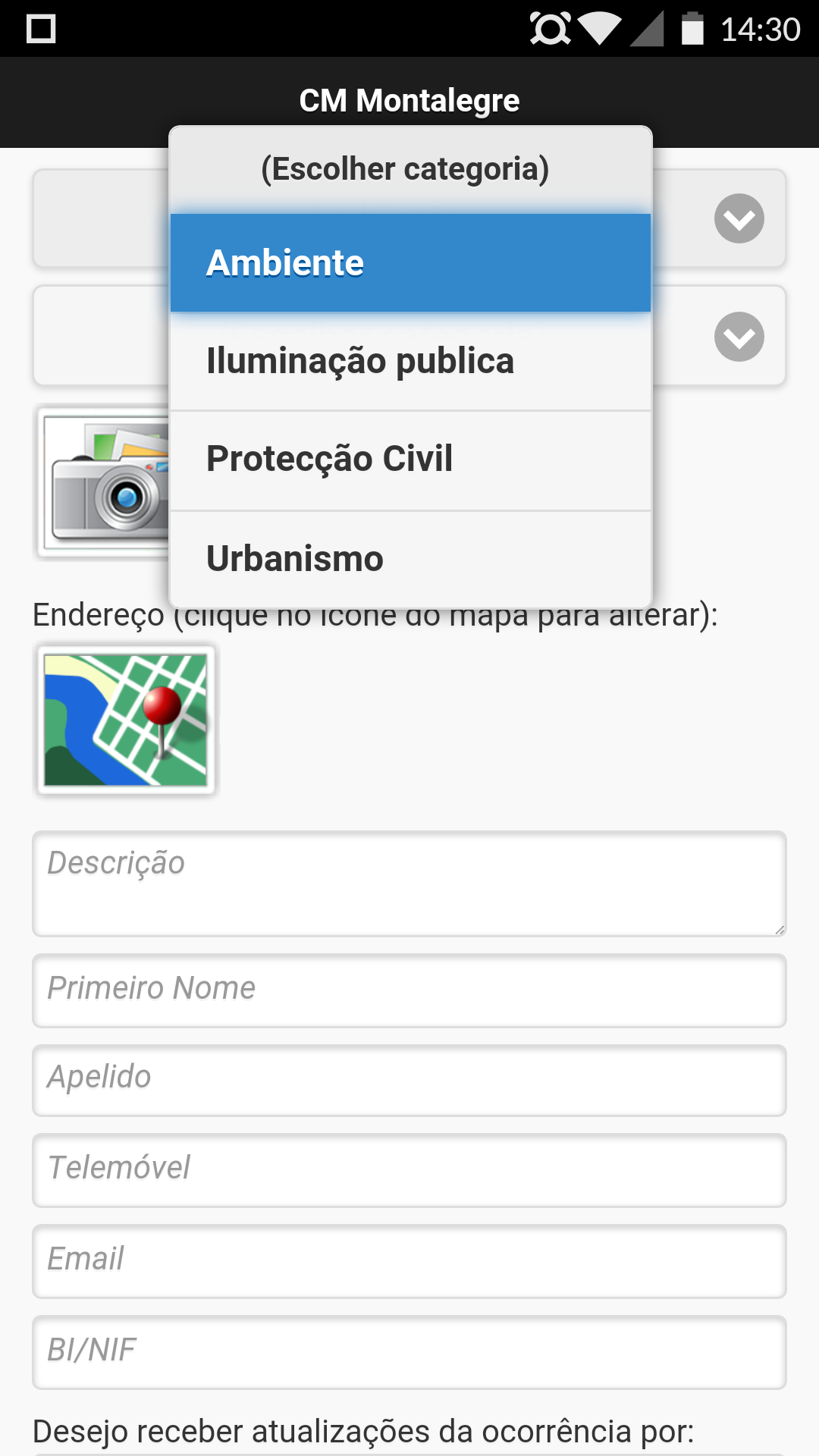Enter text in Primeiro Nome field
This screenshot has height=1456, width=819.
click(409, 990)
